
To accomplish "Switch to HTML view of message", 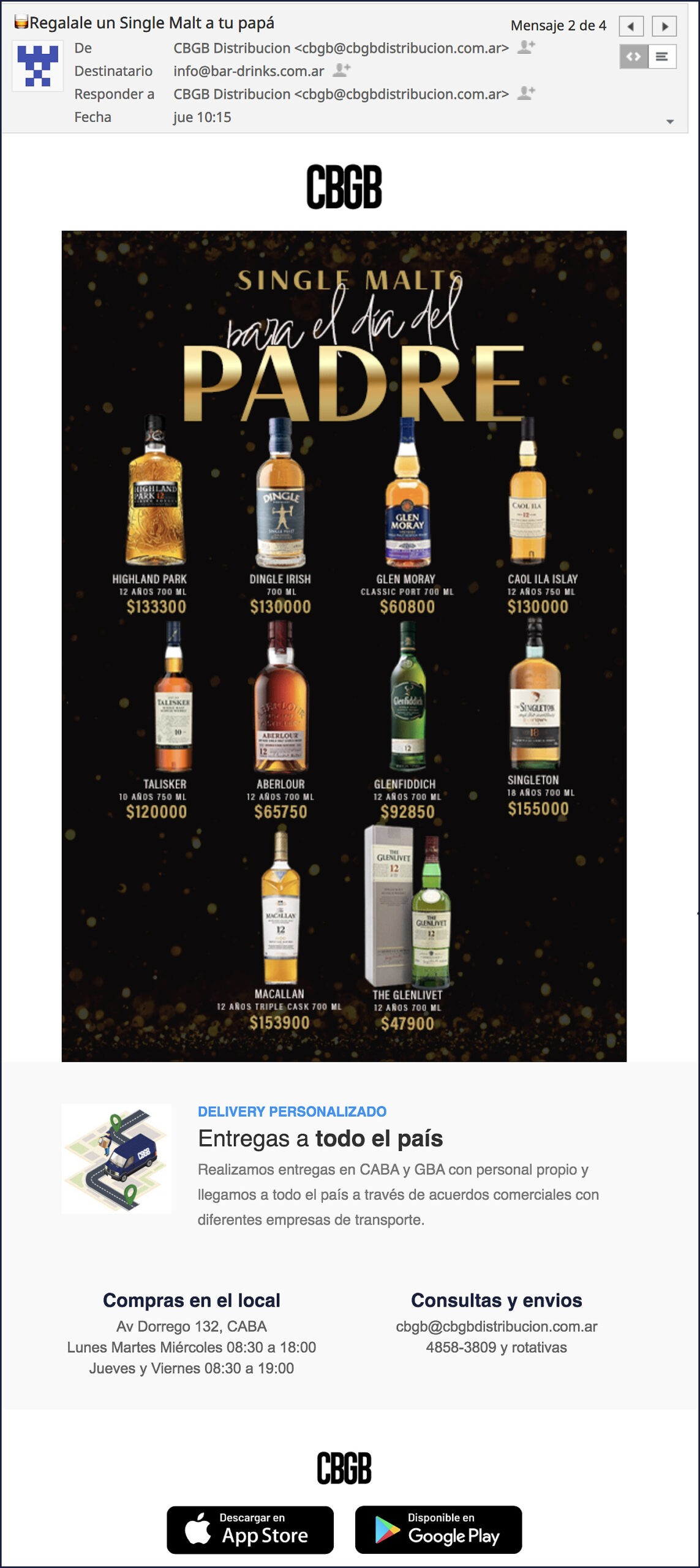I will coord(633,57).
